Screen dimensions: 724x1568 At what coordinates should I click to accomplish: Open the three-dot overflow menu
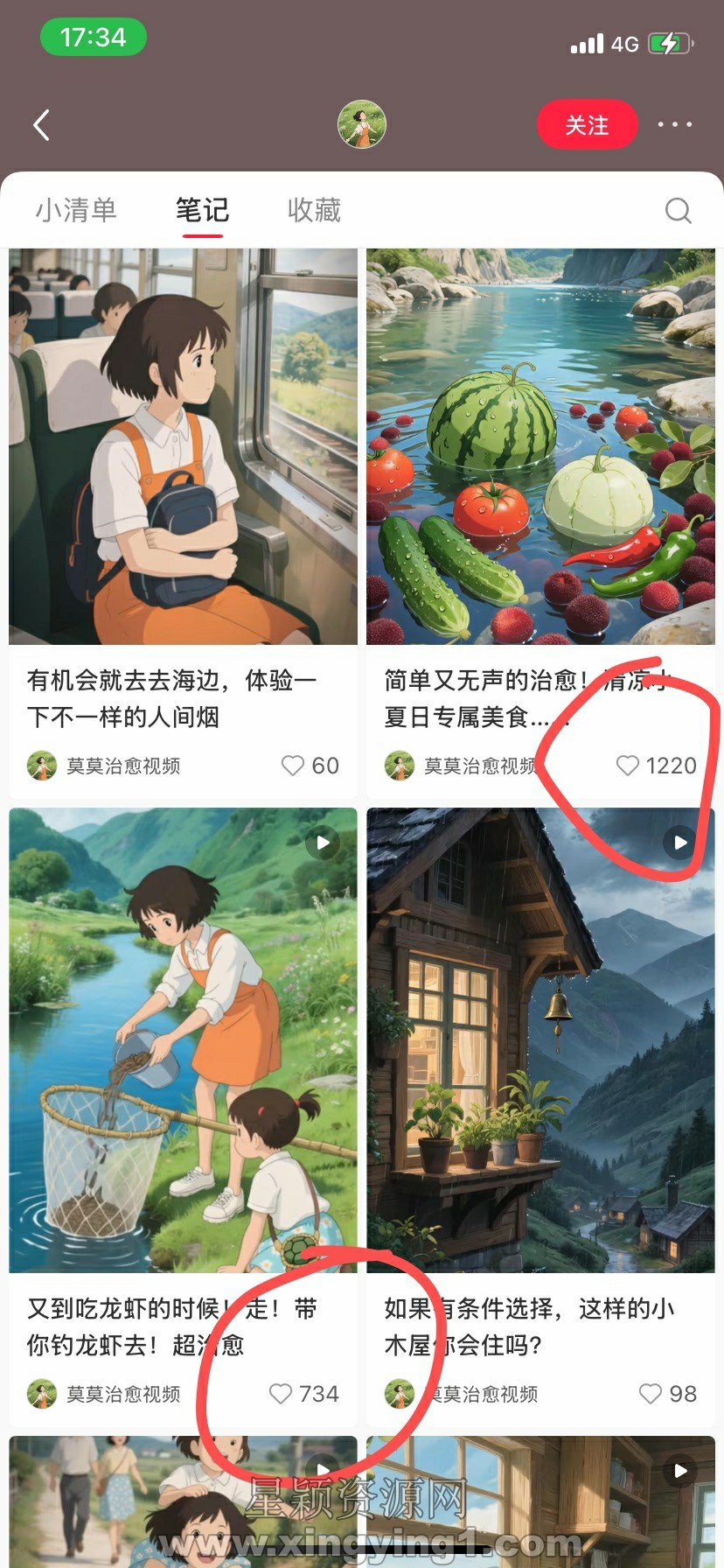click(675, 125)
